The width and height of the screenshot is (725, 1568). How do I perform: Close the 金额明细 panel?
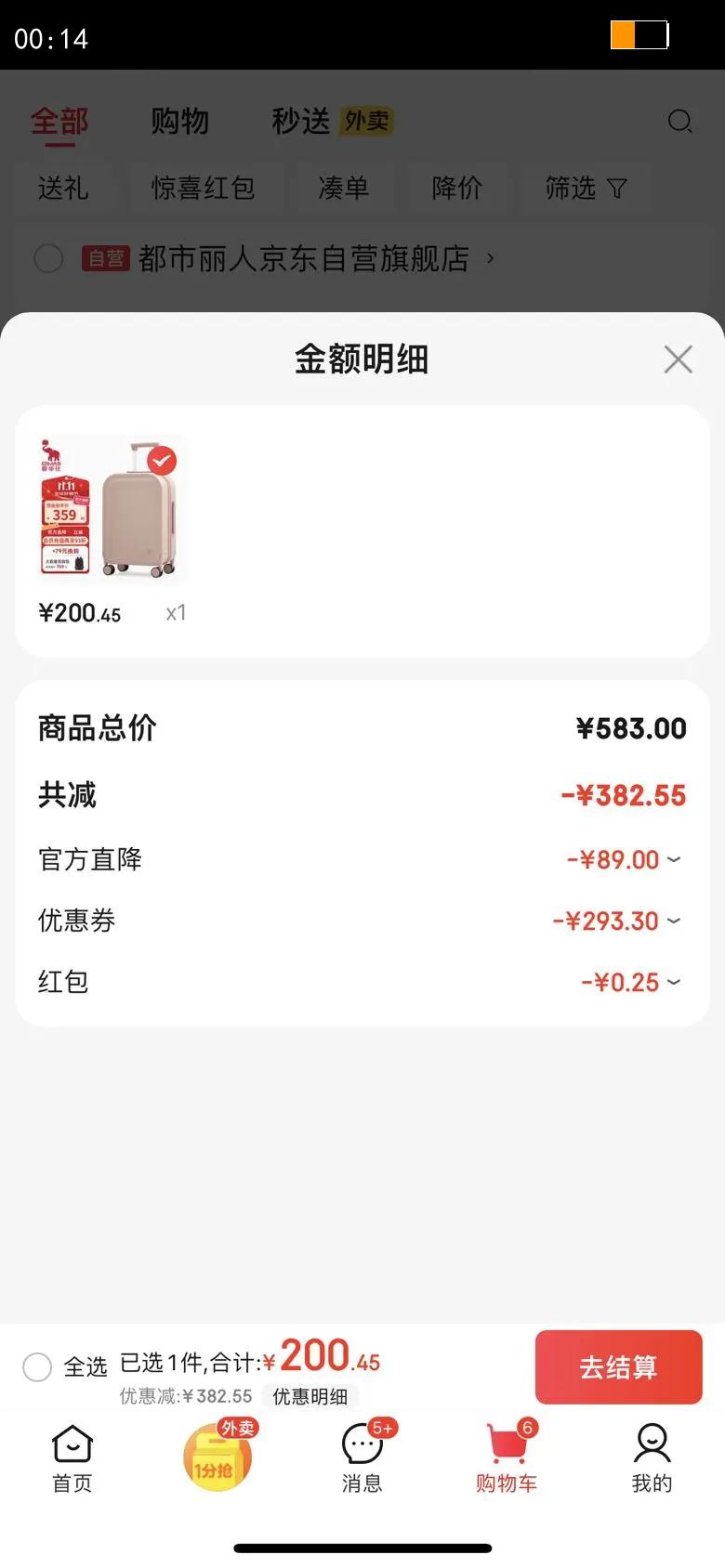679,359
